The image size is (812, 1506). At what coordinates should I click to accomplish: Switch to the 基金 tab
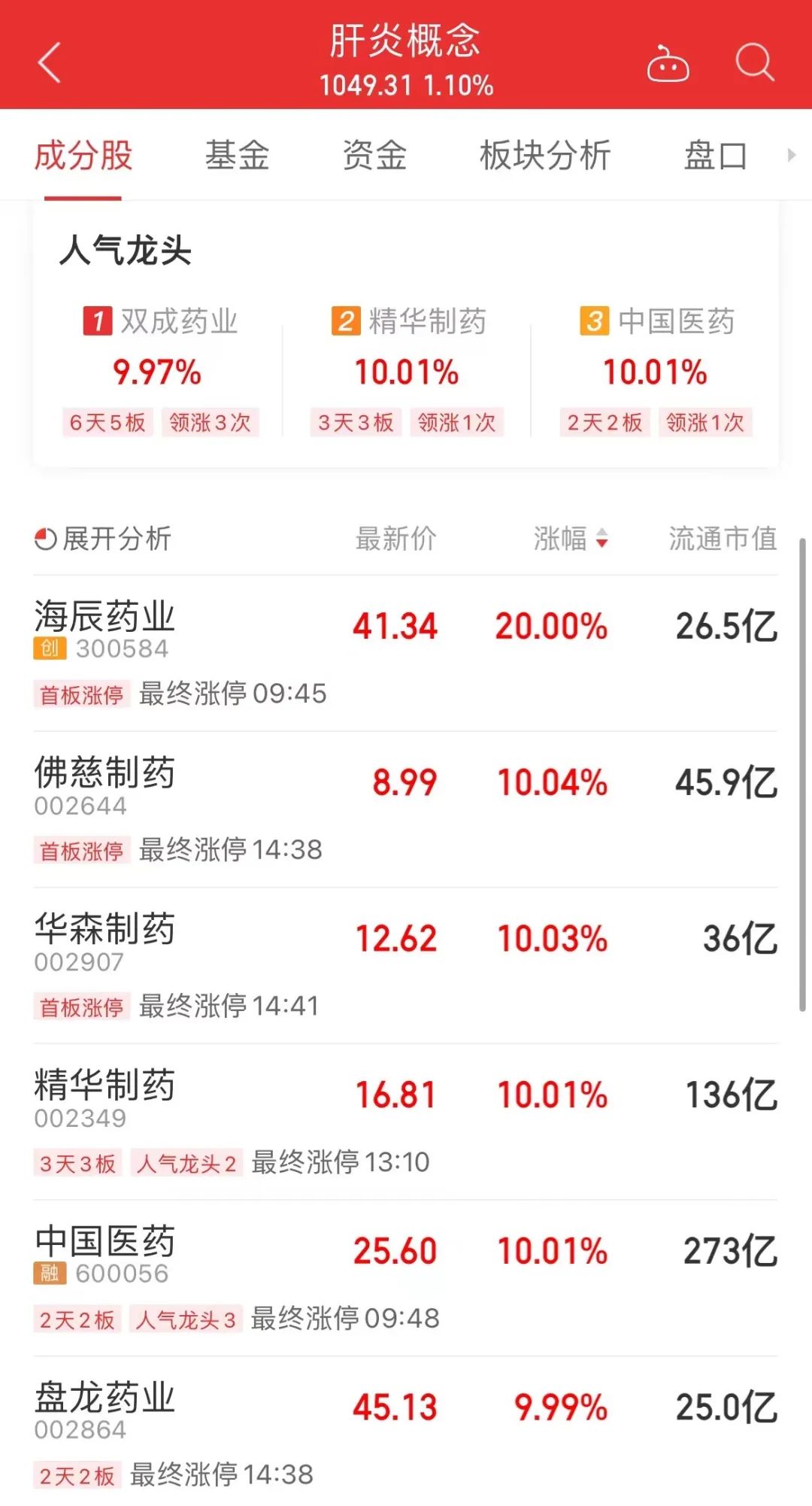click(x=237, y=156)
